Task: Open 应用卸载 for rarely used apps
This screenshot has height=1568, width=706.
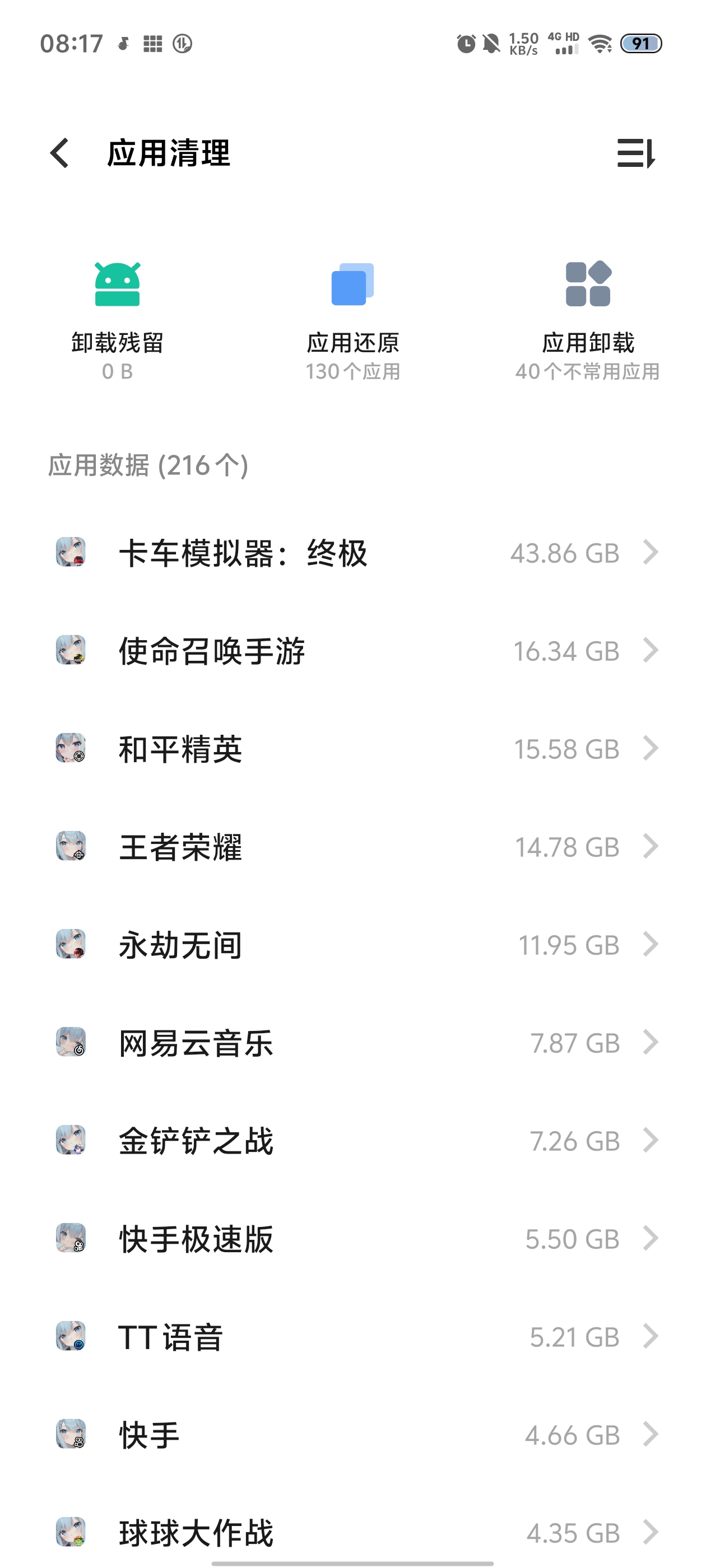Action: [587, 321]
